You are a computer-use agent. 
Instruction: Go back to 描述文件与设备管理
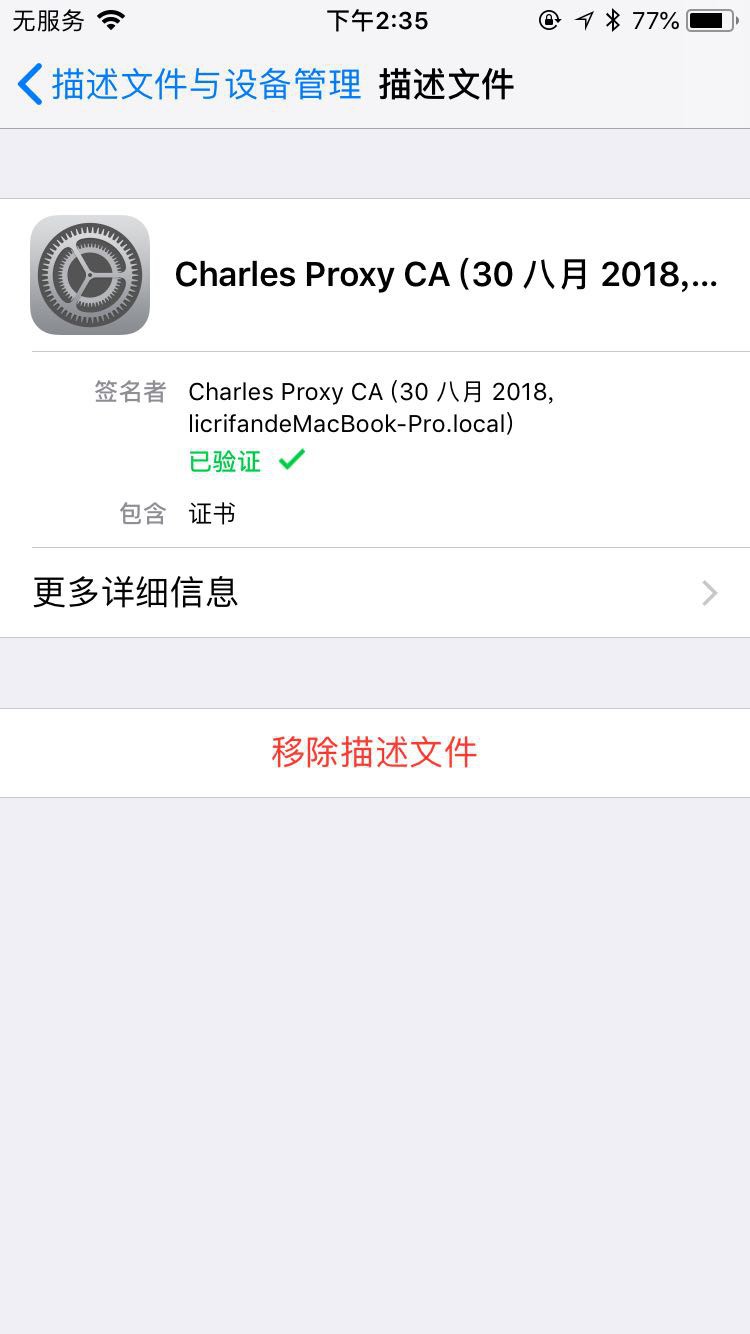(x=189, y=84)
